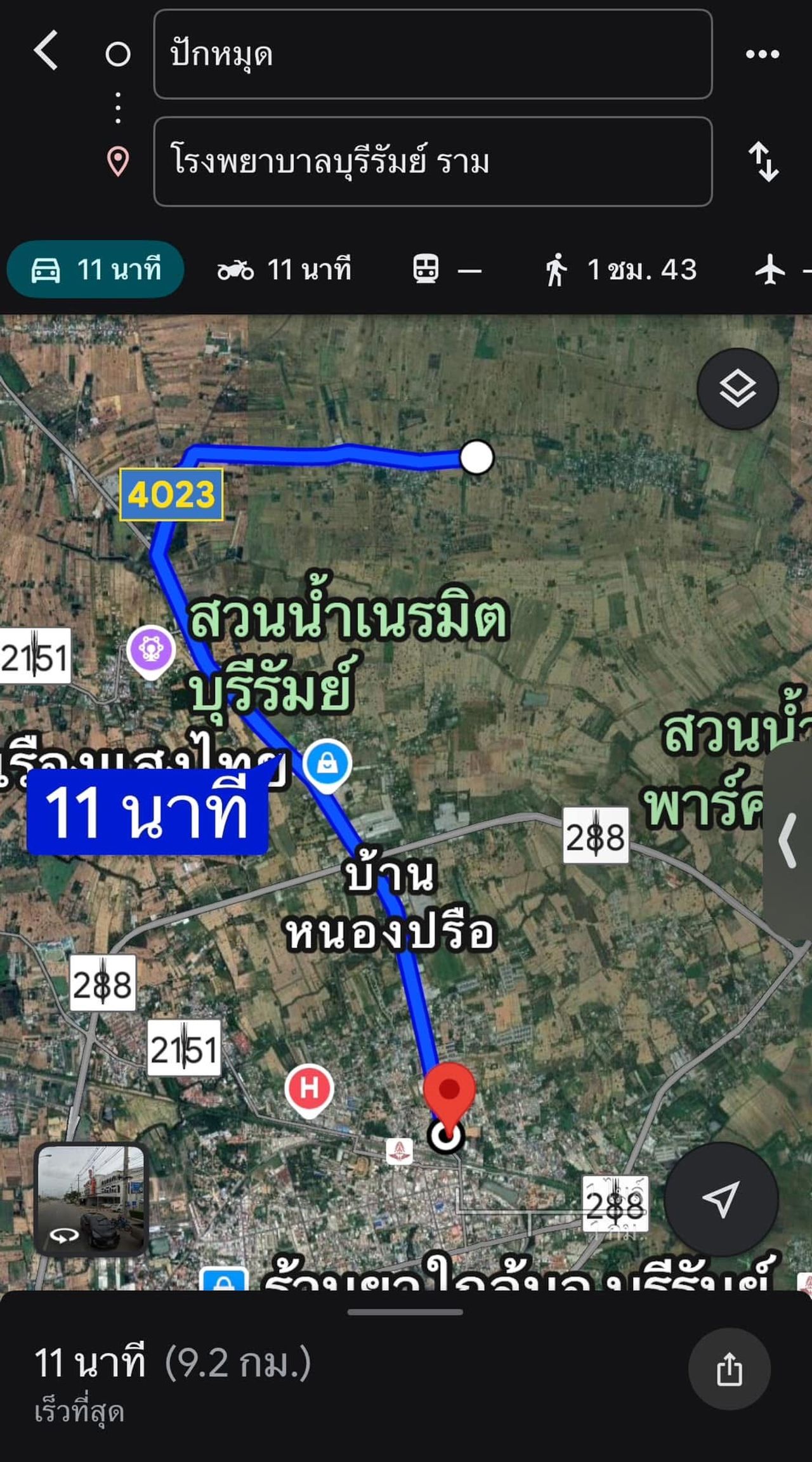This screenshot has height=1462, width=812.
Task: Share the route directions
Action: pyautogui.click(x=729, y=1369)
